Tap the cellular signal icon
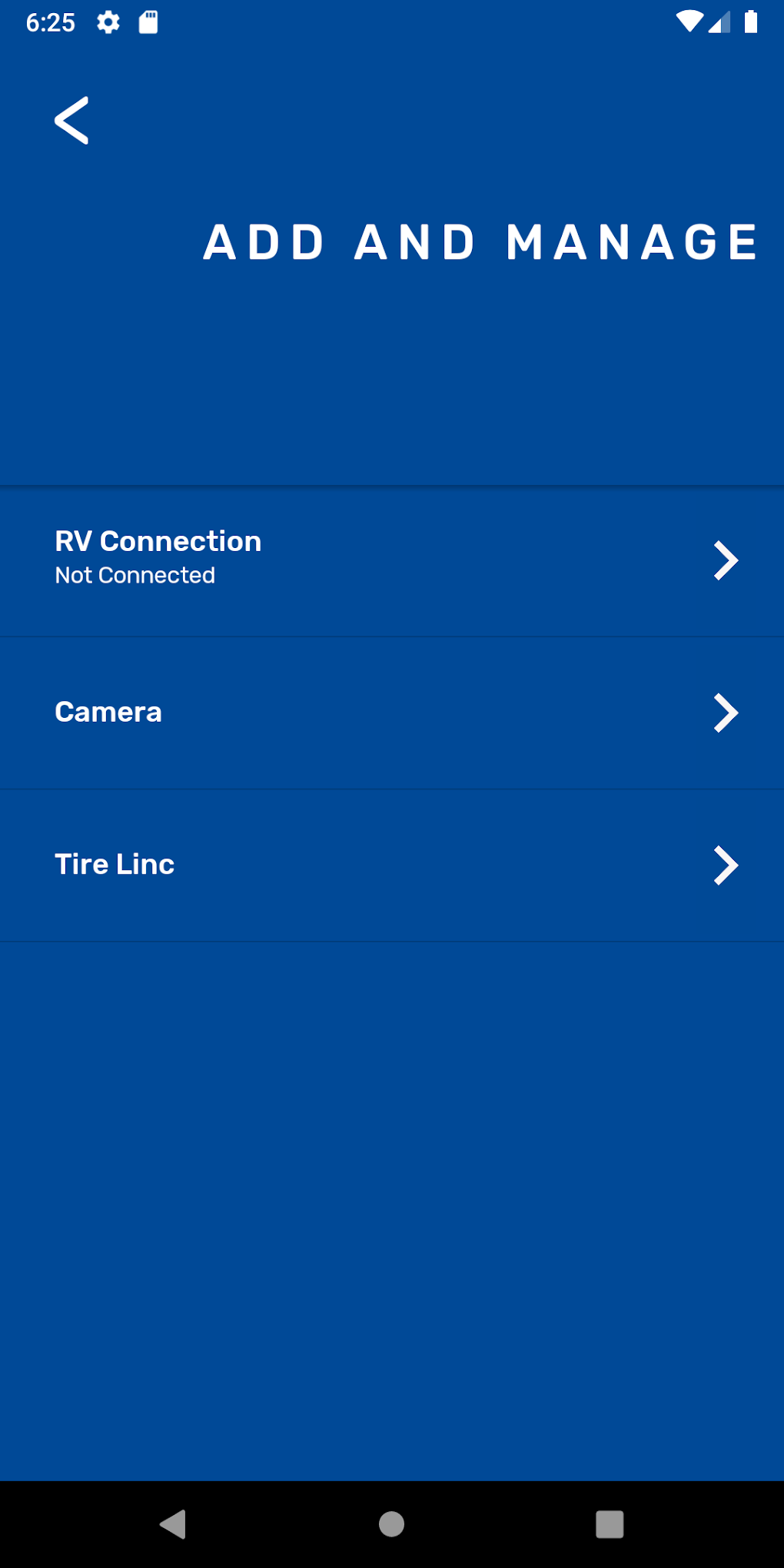784x1568 pixels. (720, 22)
